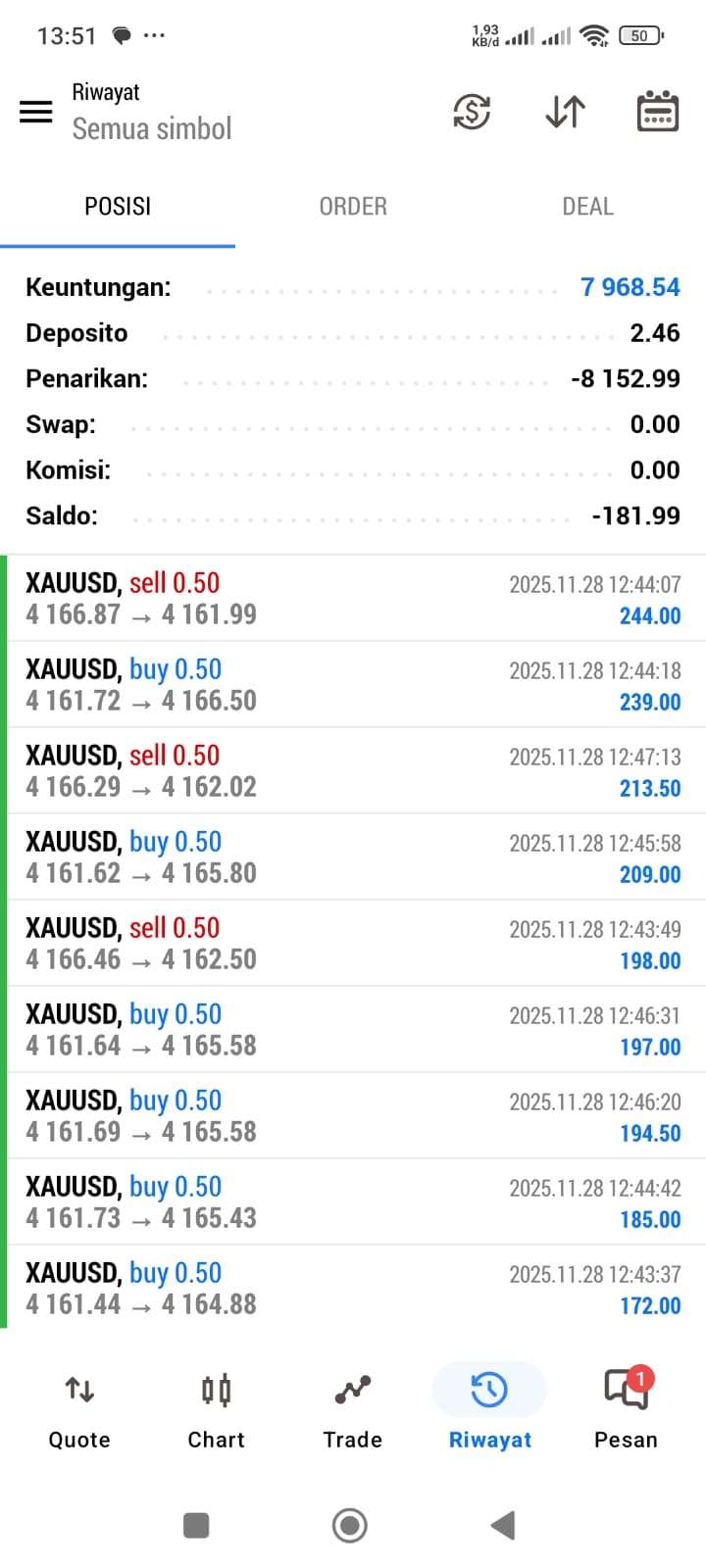The image size is (706, 1568).
Task: Tap the currency symbol filter icon
Action: tap(472, 112)
